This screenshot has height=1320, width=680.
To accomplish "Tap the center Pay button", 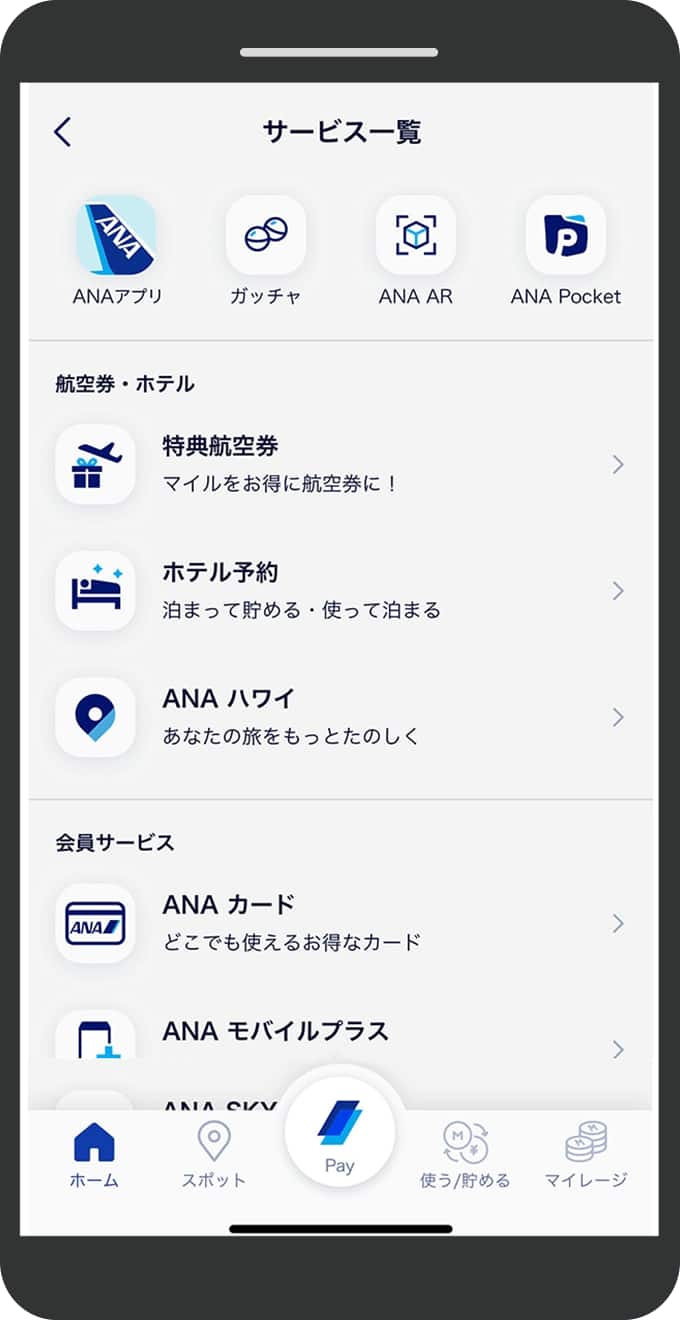I will coord(340,1134).
